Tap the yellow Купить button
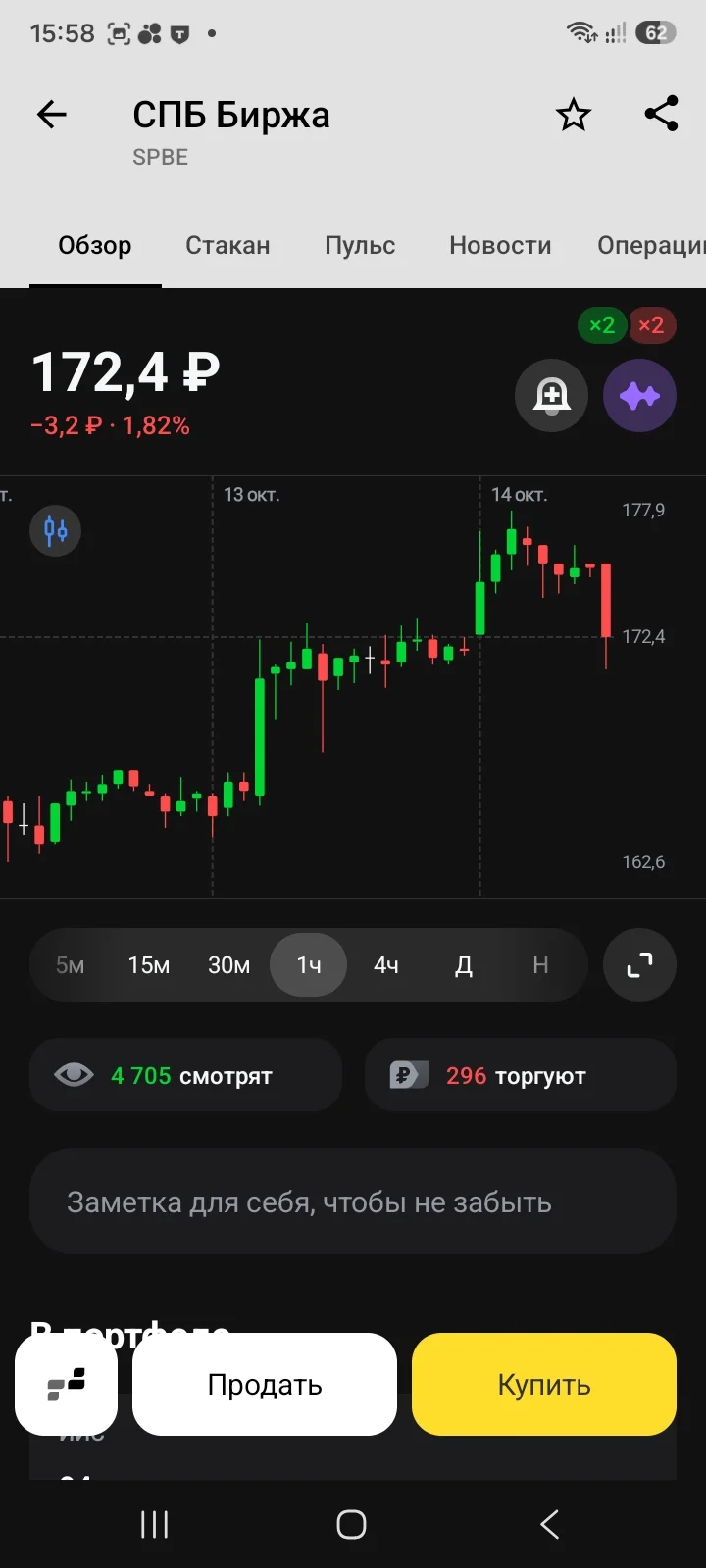 (x=544, y=1384)
